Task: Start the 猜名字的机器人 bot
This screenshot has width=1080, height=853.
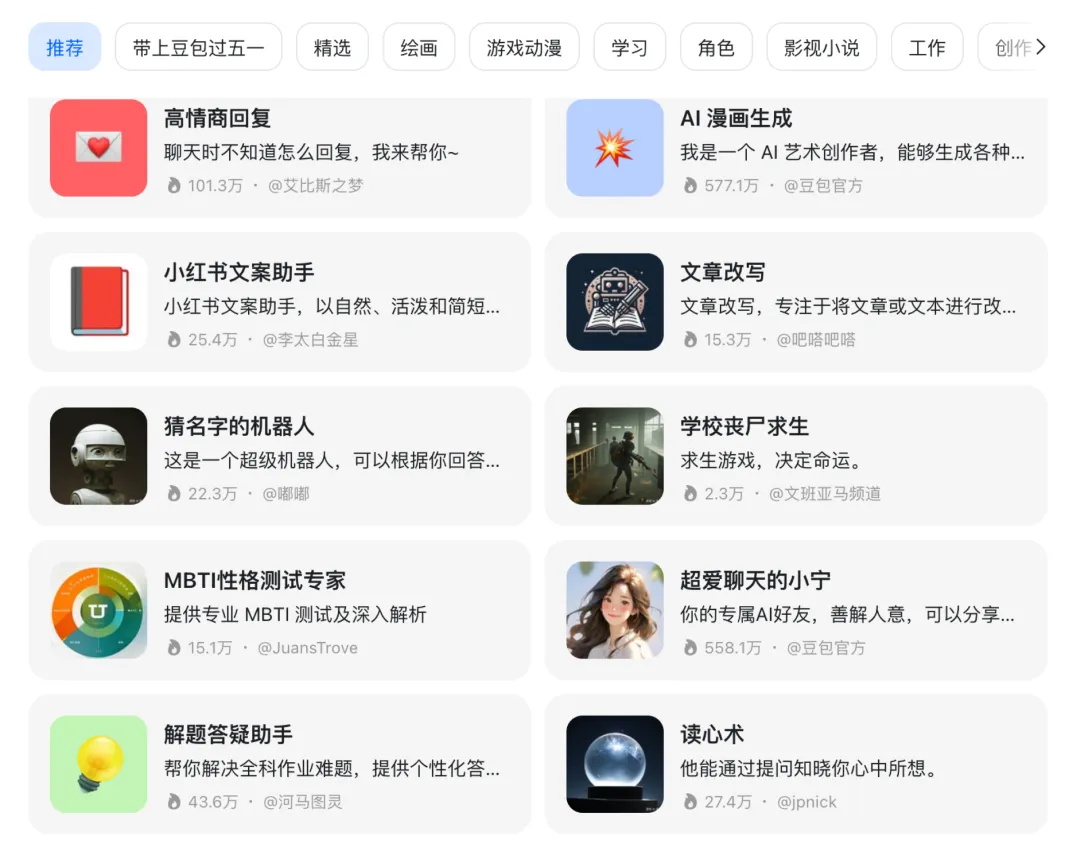Action: click(280, 456)
